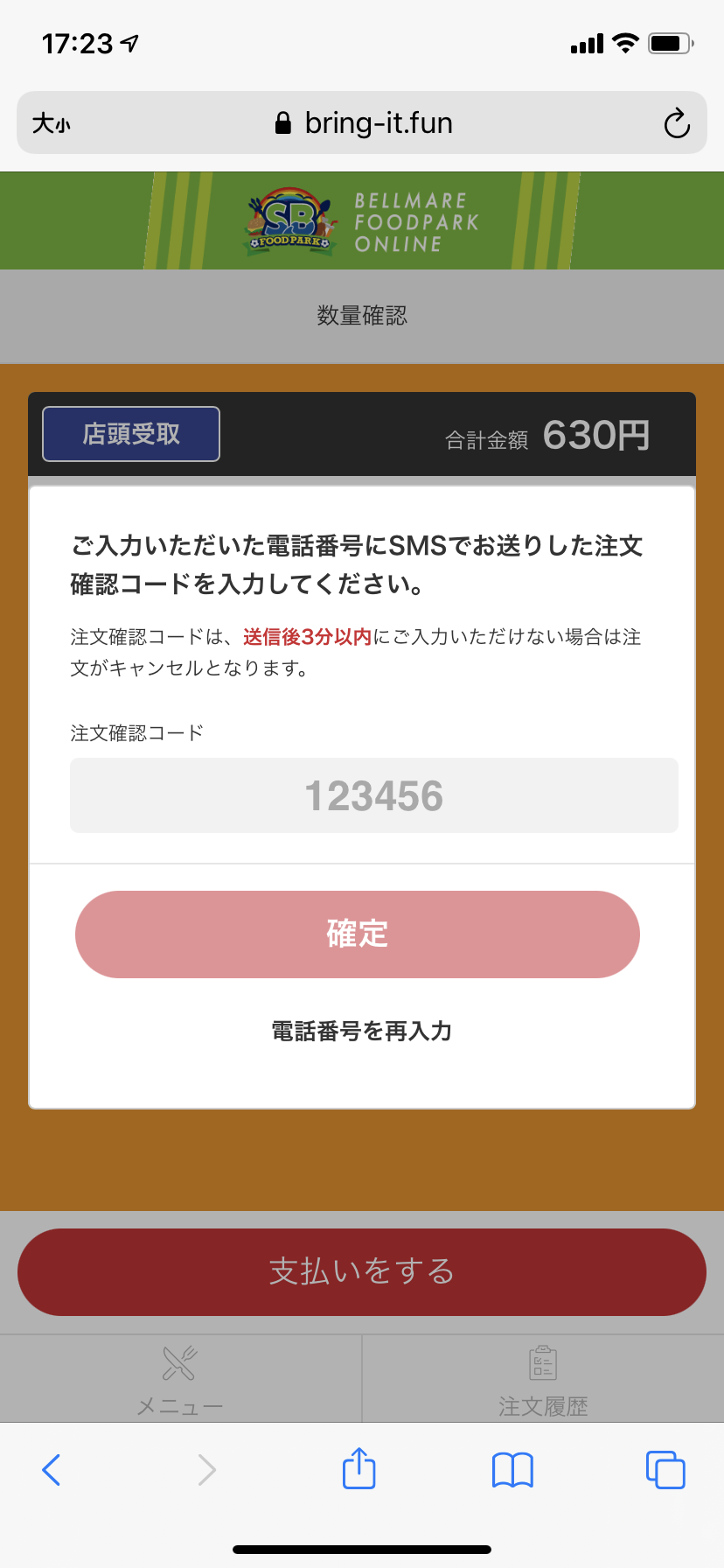This screenshot has width=724, height=1568.
Task: Select the 店頭受取 pickup button
Action: 131,434
